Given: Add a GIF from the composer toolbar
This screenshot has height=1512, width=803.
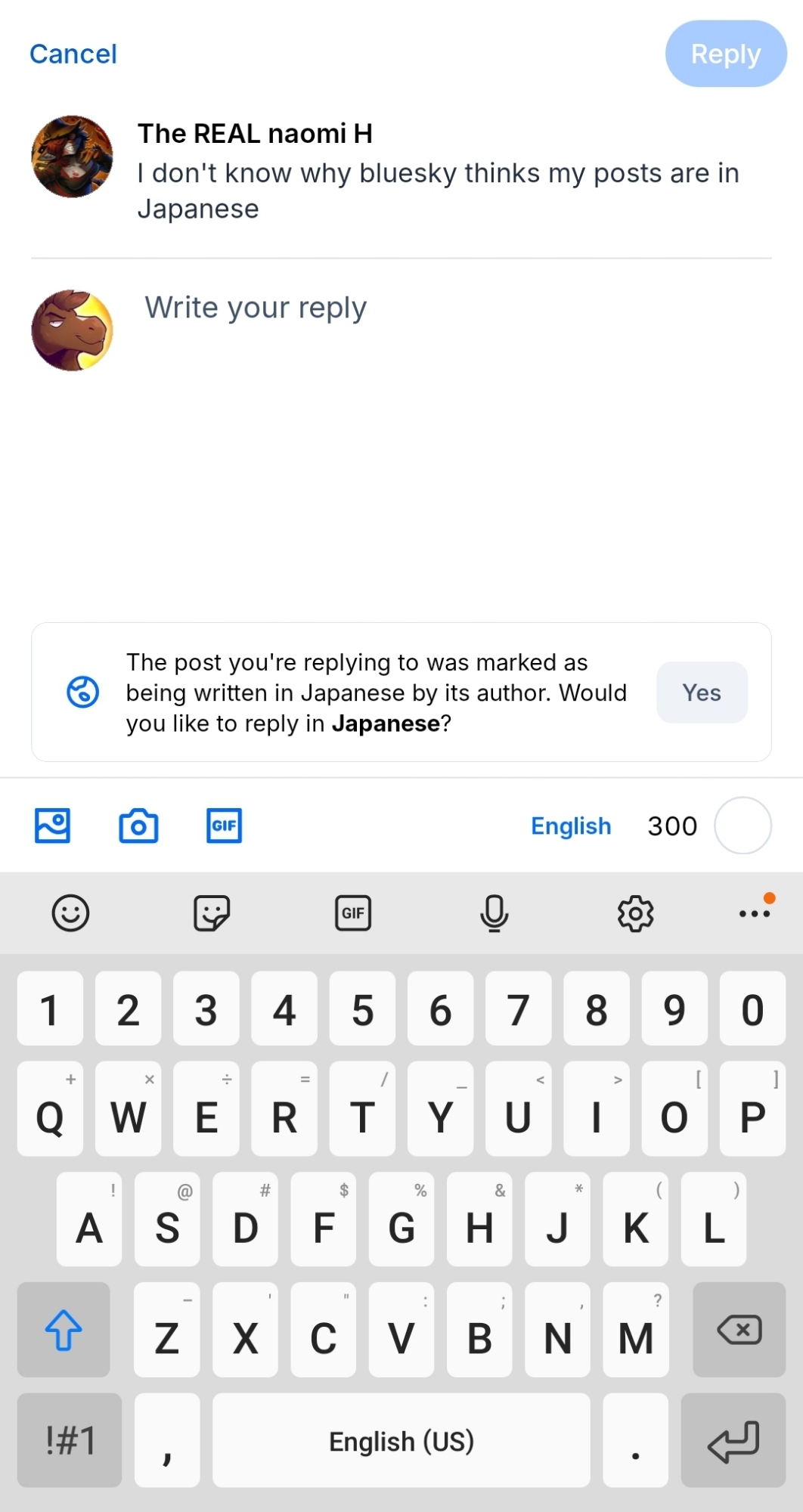Looking at the screenshot, I should (224, 826).
